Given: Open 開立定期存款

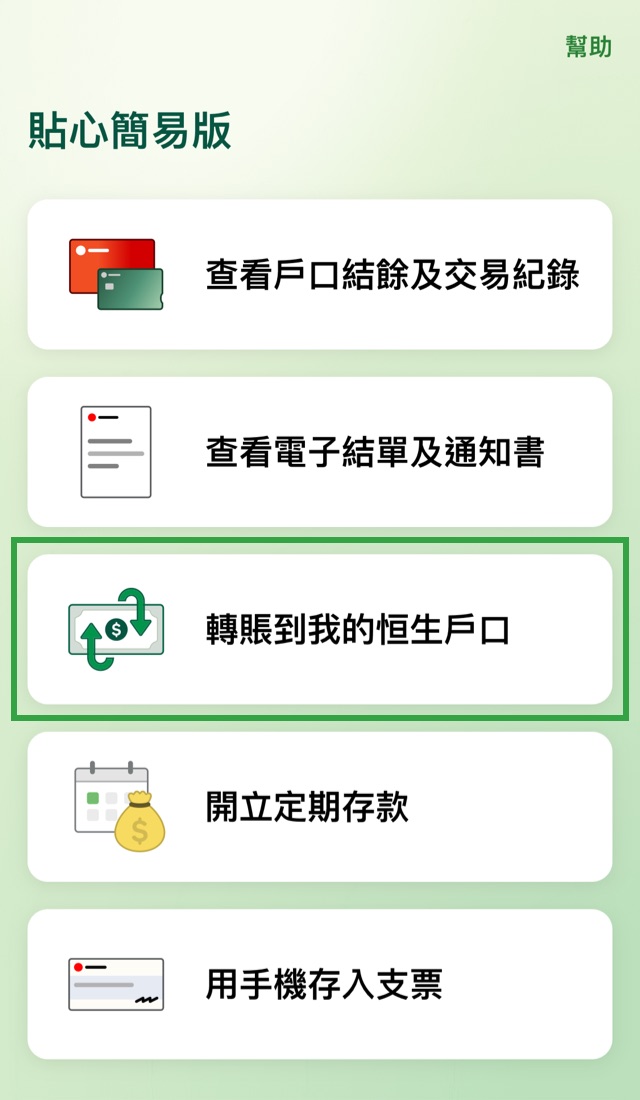Looking at the screenshot, I should pyautogui.click(x=320, y=807).
